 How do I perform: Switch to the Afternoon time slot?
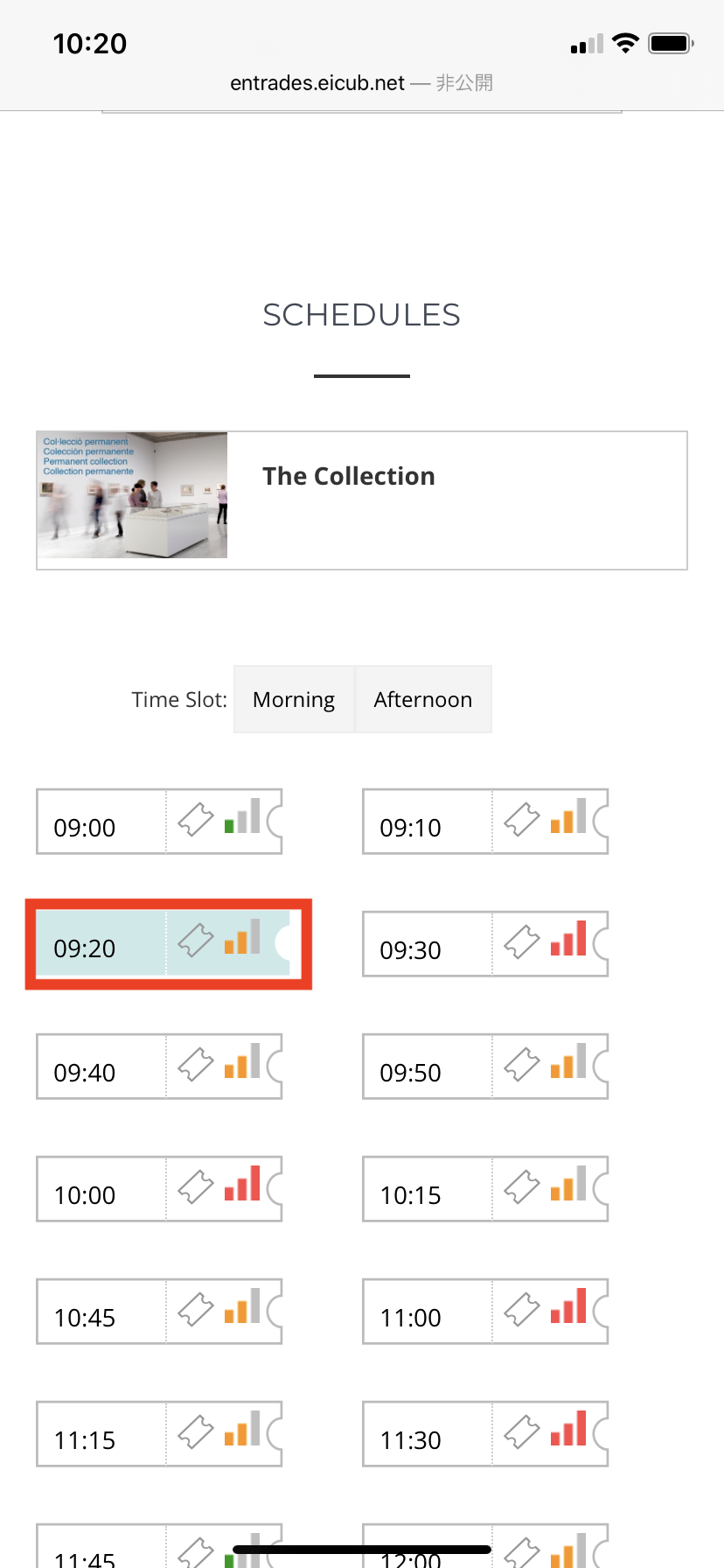point(423,699)
